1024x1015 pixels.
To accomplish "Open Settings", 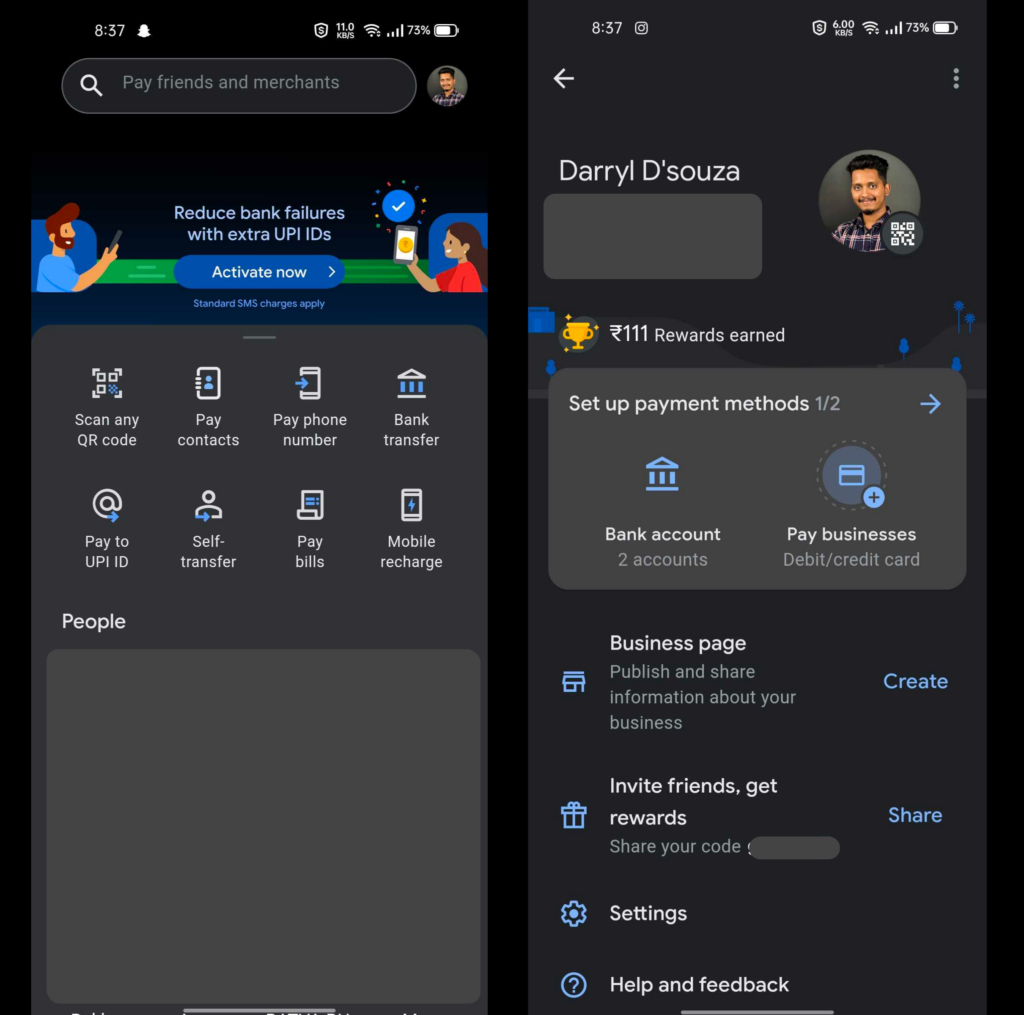I will [x=648, y=913].
